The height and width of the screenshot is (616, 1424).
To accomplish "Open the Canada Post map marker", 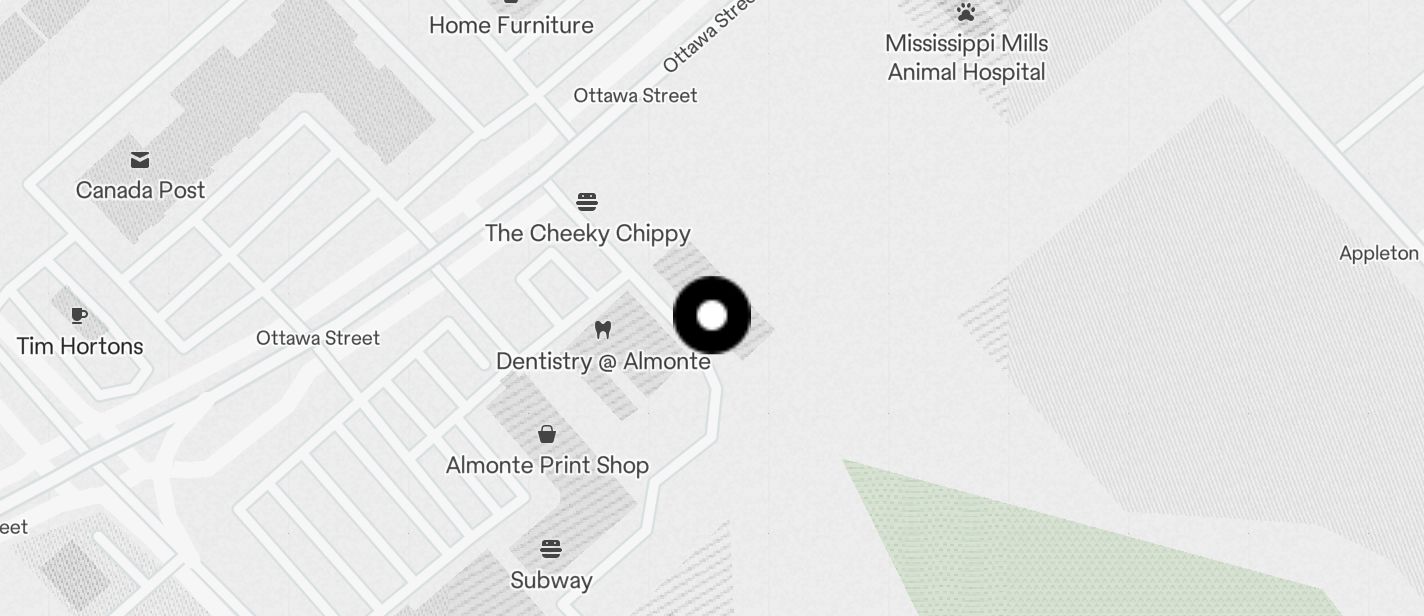I will click(140, 161).
